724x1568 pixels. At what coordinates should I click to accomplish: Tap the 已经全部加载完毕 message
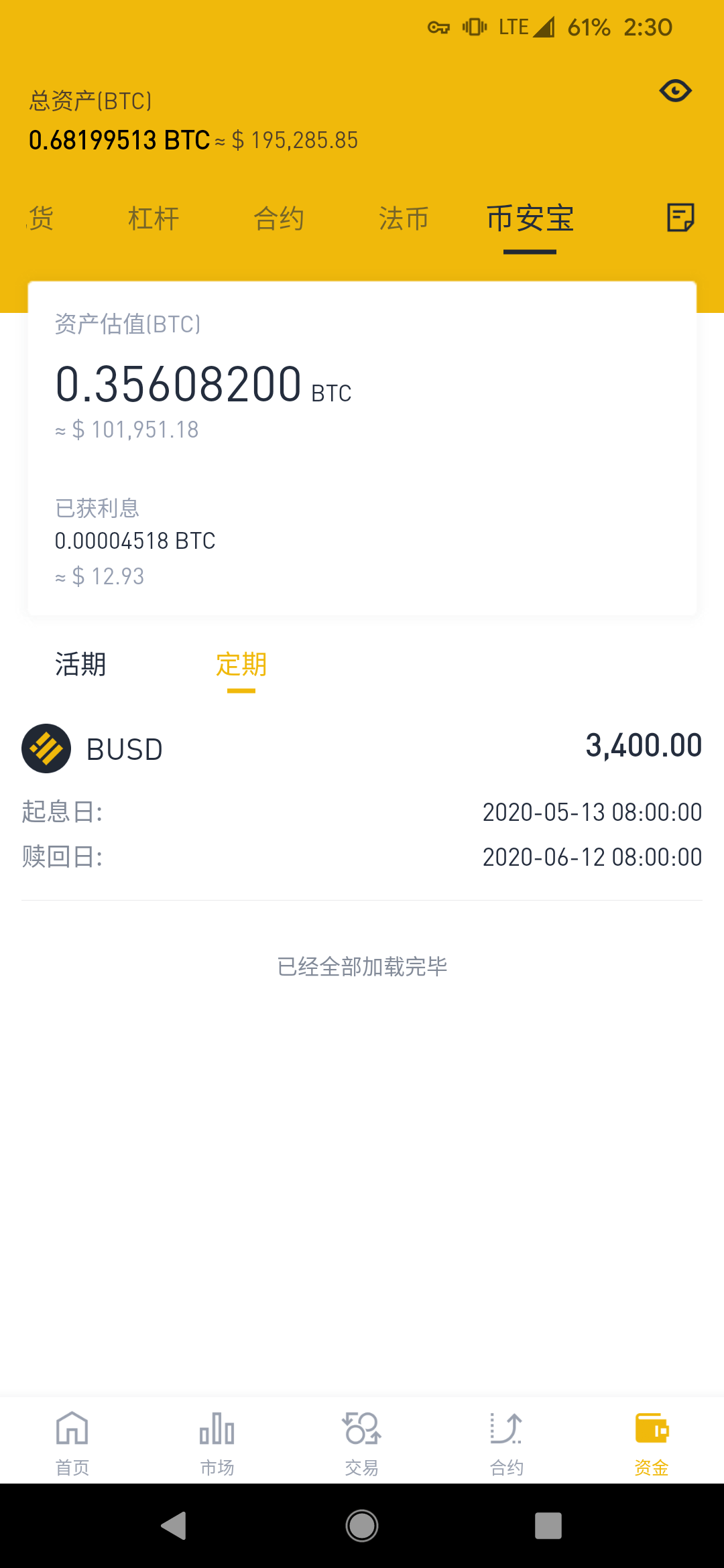coord(362,966)
